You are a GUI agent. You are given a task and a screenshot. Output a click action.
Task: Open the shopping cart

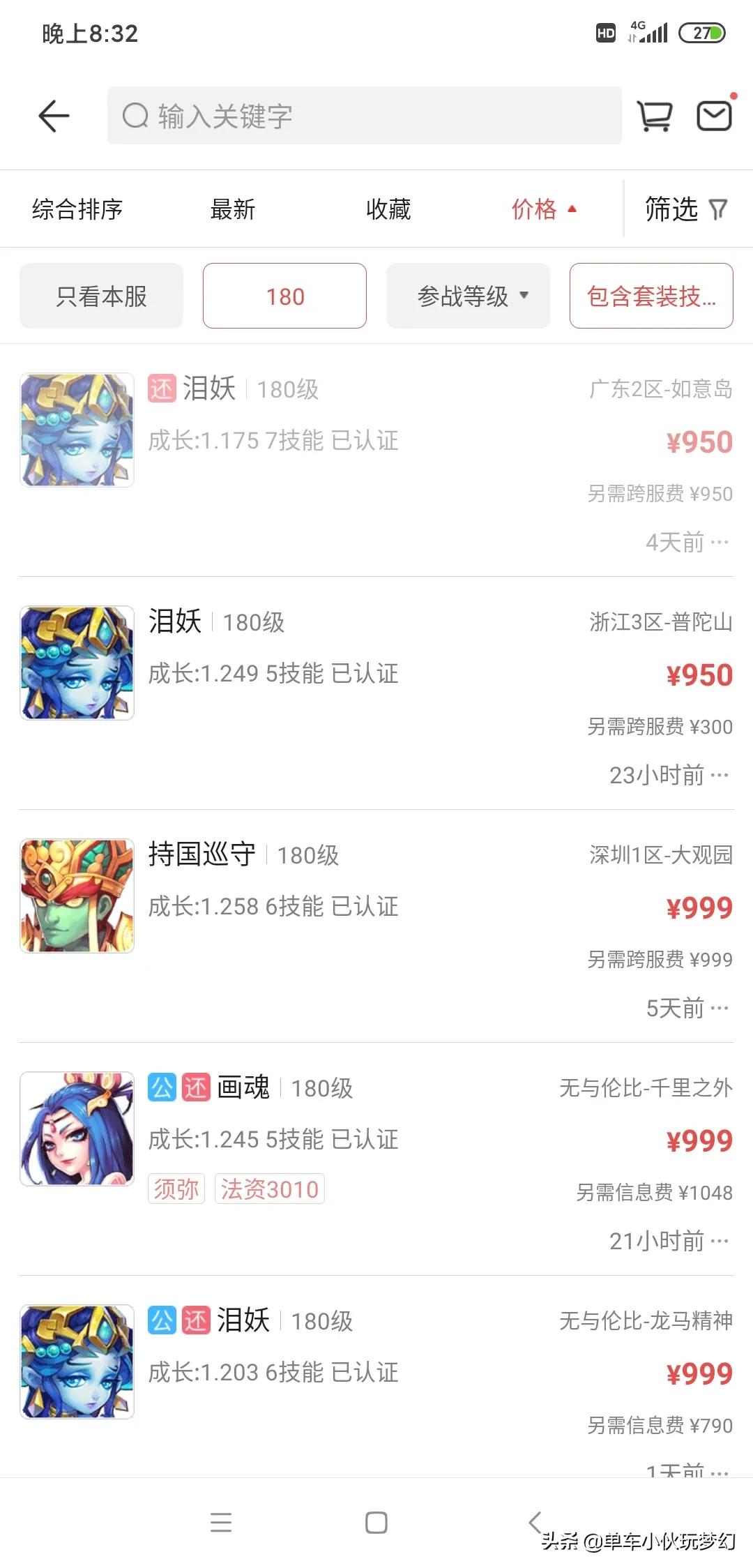[x=655, y=116]
